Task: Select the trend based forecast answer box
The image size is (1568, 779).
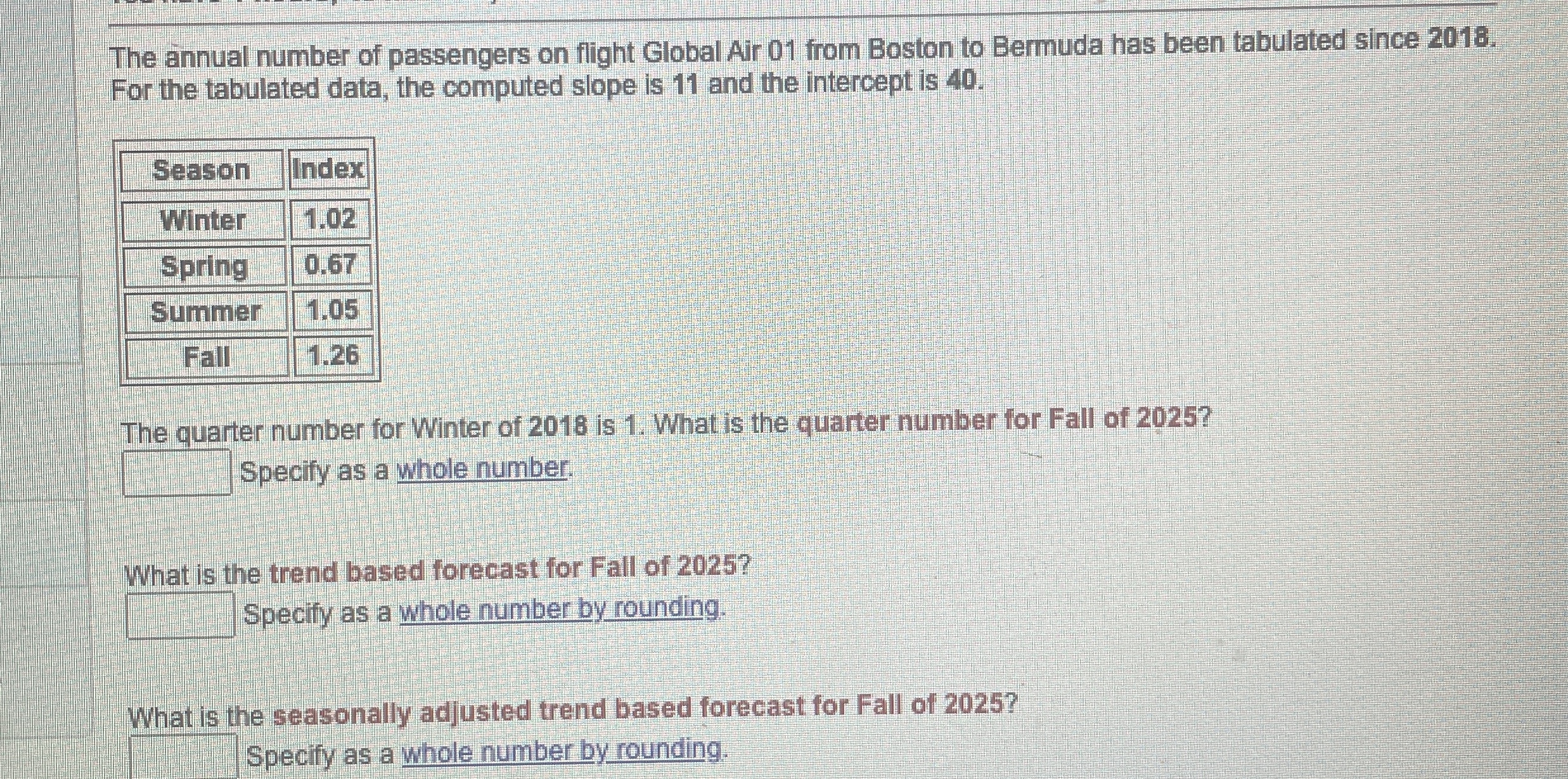Action: (x=180, y=614)
